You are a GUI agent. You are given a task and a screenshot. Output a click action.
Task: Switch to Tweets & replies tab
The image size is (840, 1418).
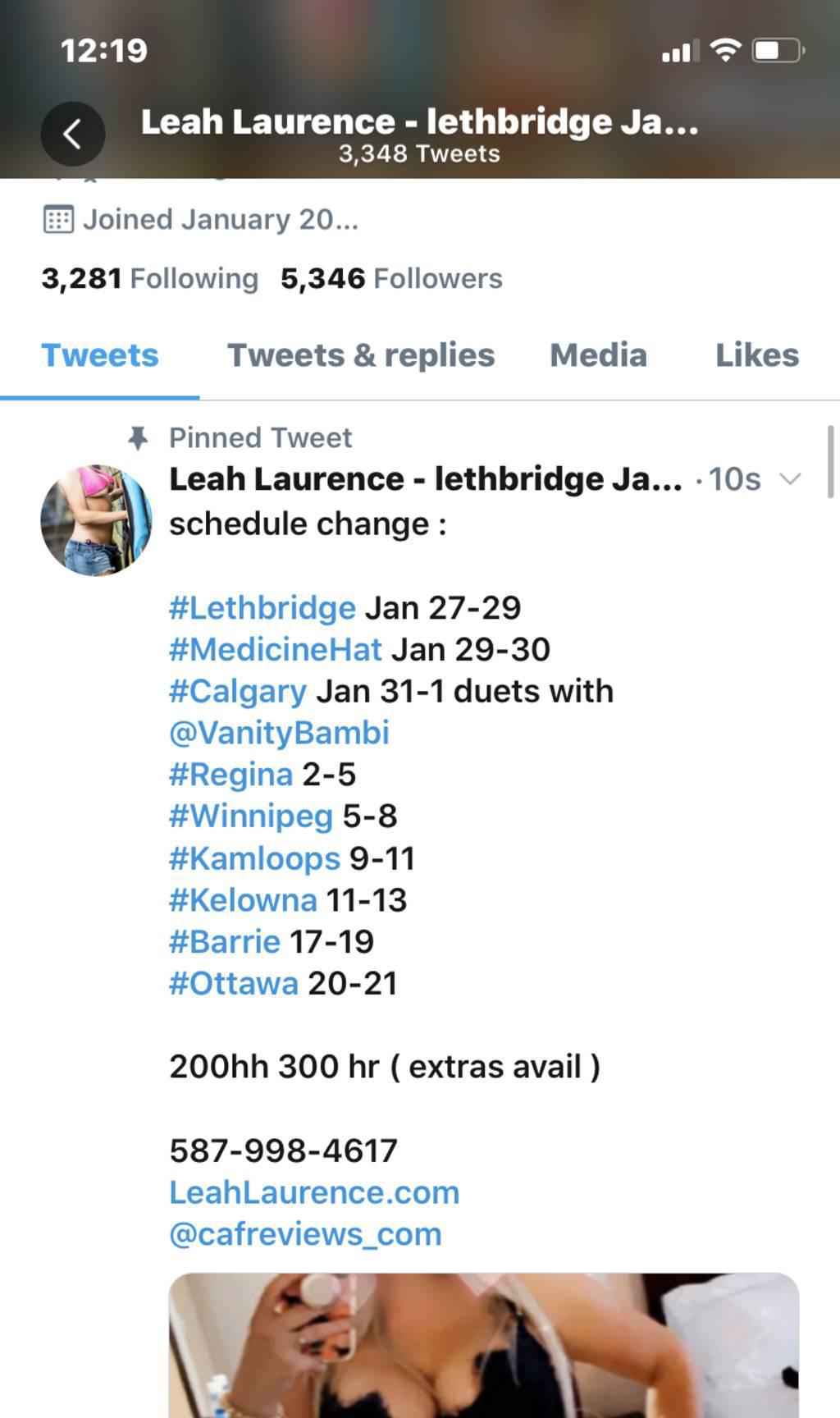click(x=361, y=355)
